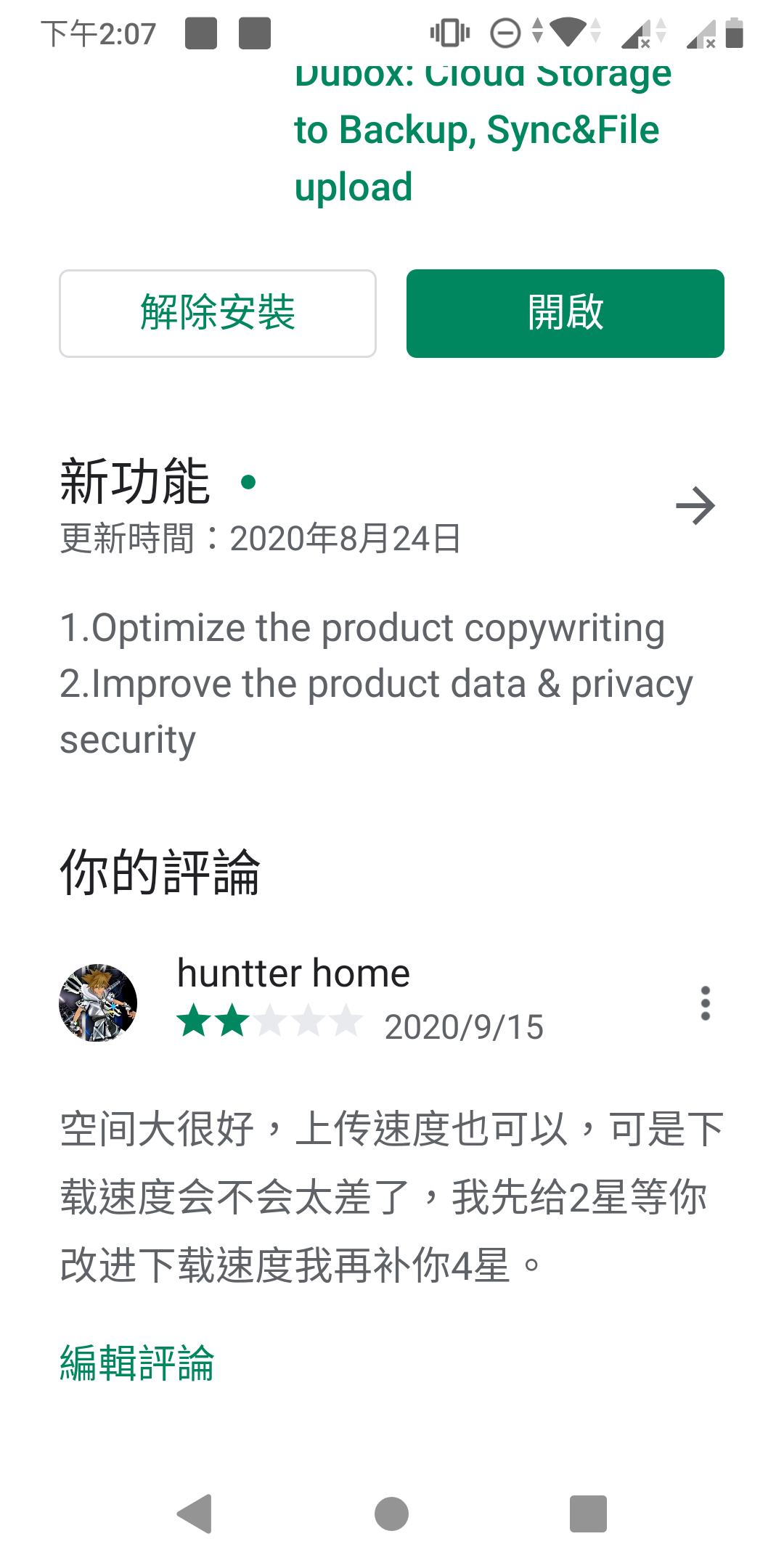The width and height of the screenshot is (784, 1568).
Task: Go to the home screen
Action: pos(392,1514)
